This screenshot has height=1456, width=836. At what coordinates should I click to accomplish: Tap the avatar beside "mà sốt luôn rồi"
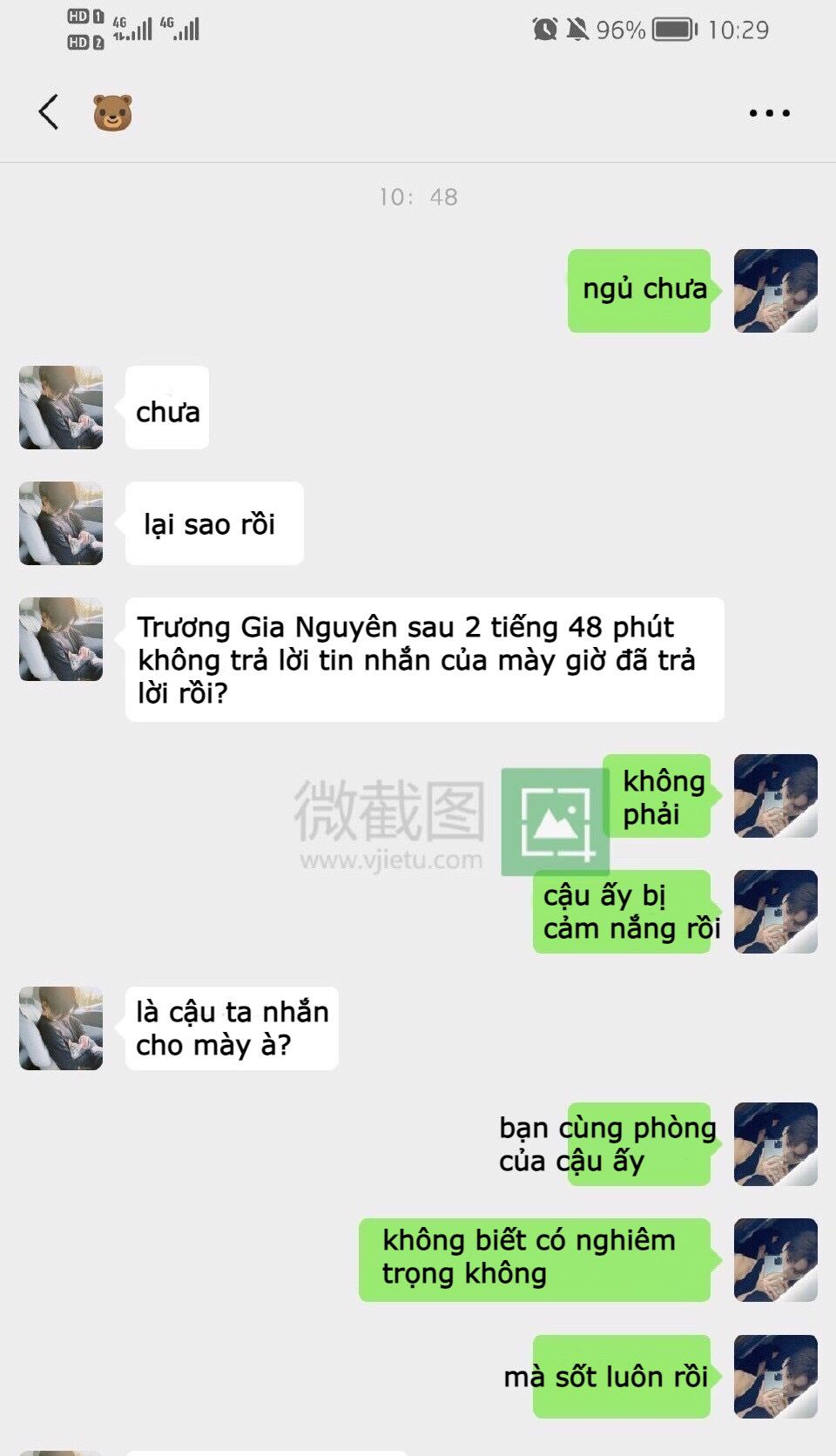pyautogui.click(x=775, y=1376)
